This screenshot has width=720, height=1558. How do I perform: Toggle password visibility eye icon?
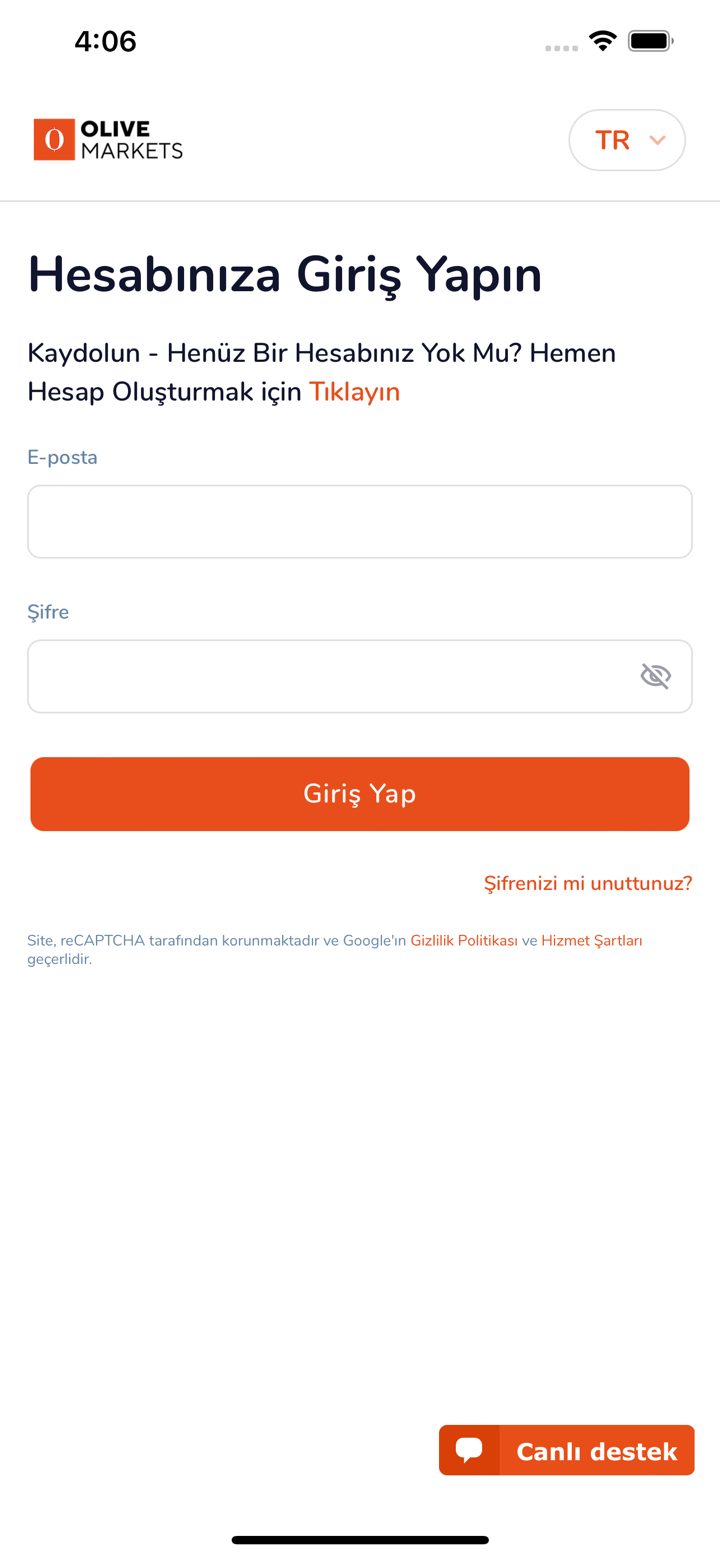(x=655, y=677)
